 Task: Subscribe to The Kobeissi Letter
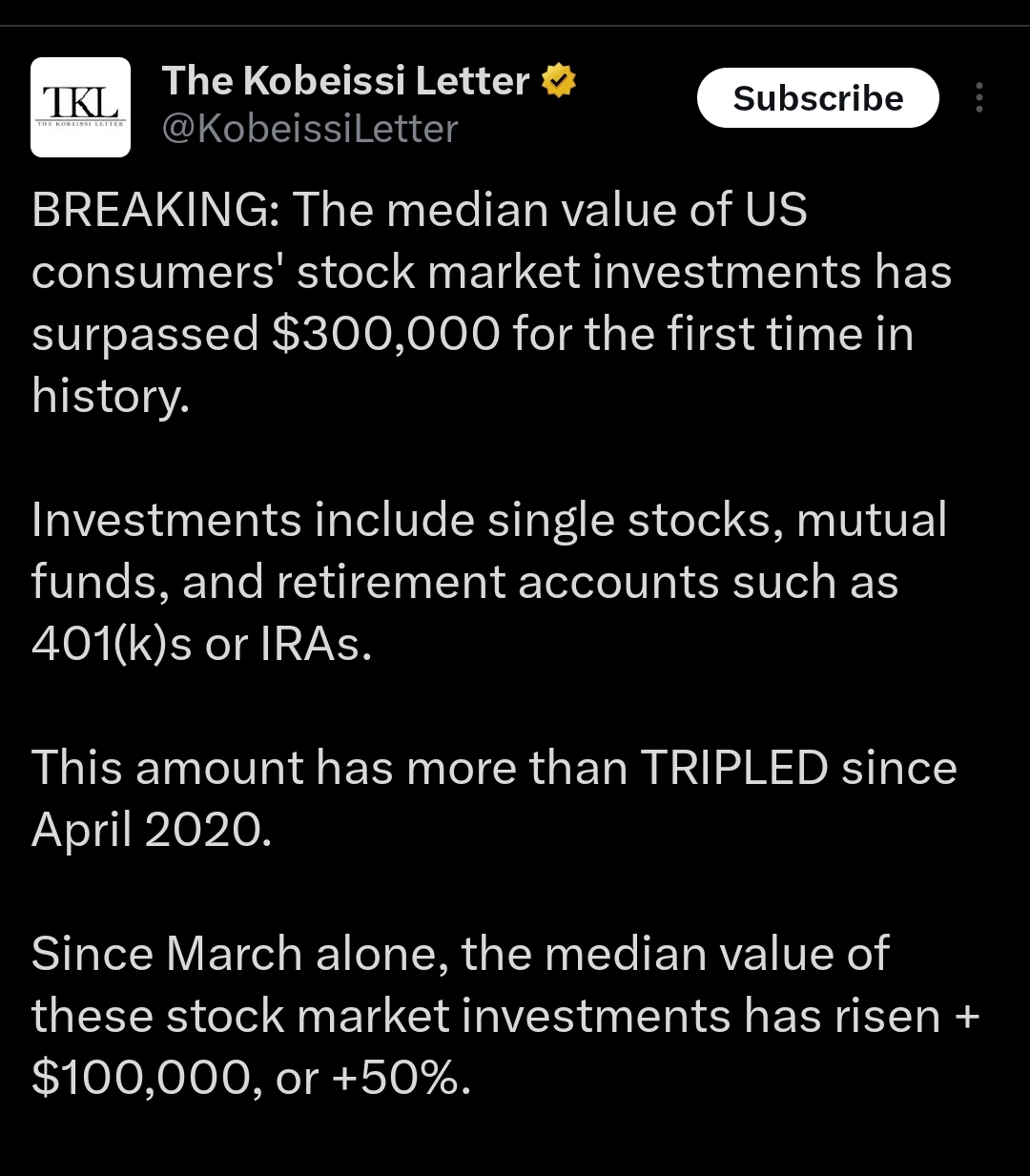point(817,98)
